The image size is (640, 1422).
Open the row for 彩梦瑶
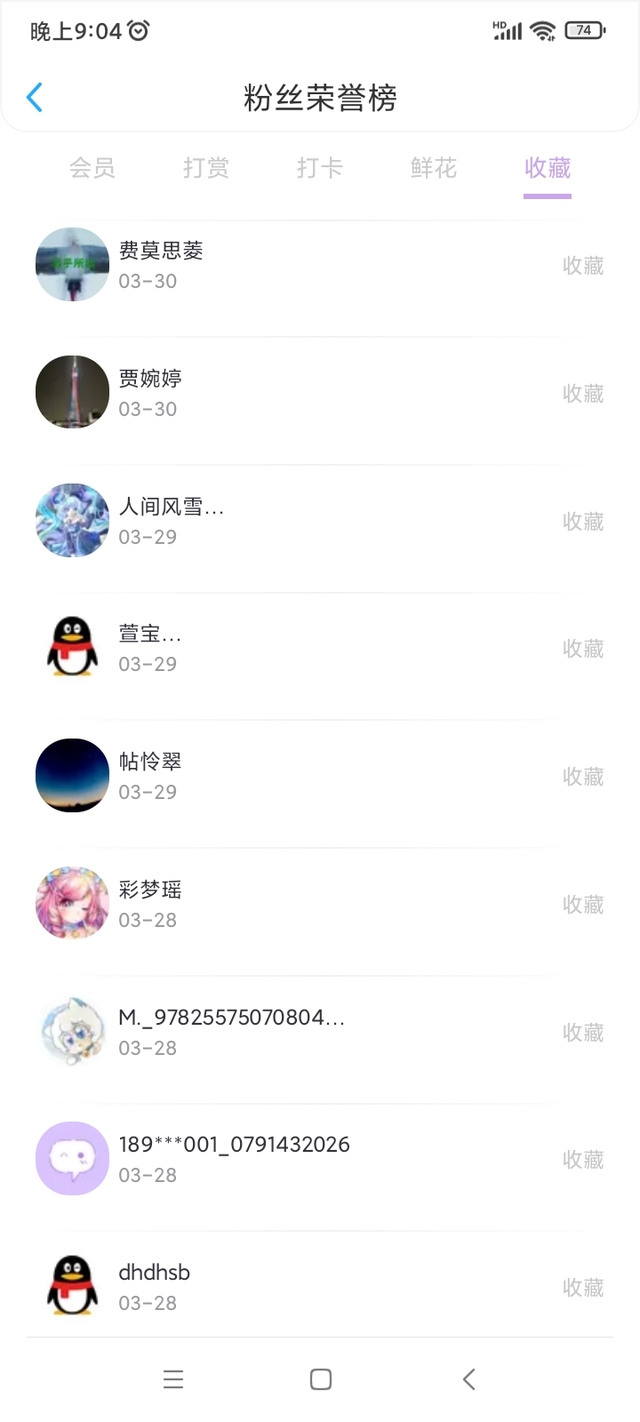[320, 904]
